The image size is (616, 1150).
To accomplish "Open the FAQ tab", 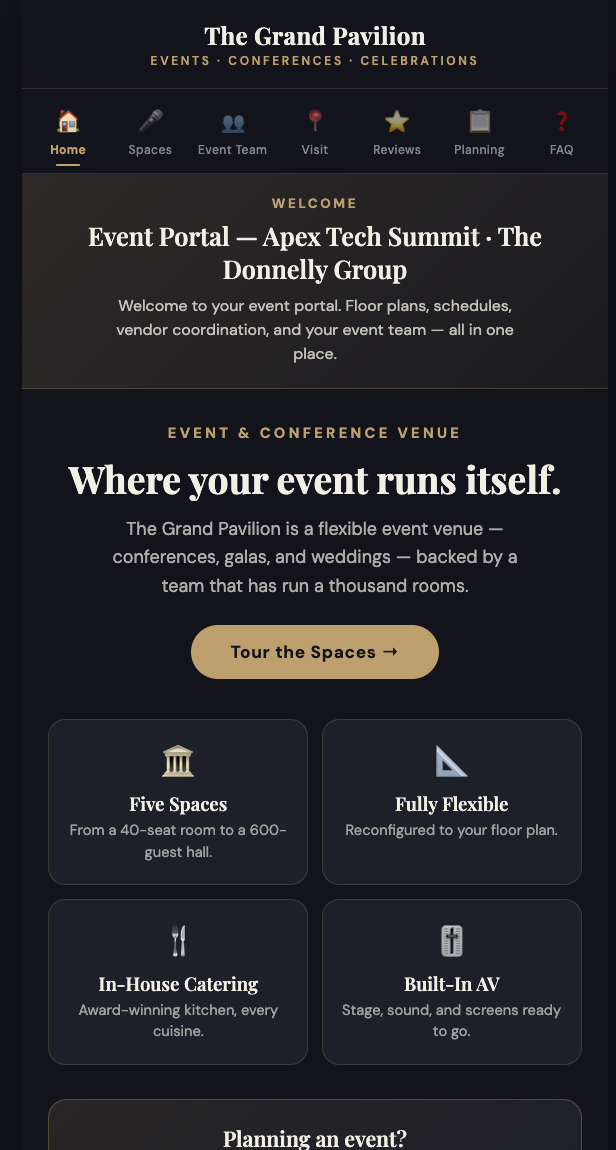I will pyautogui.click(x=561, y=133).
